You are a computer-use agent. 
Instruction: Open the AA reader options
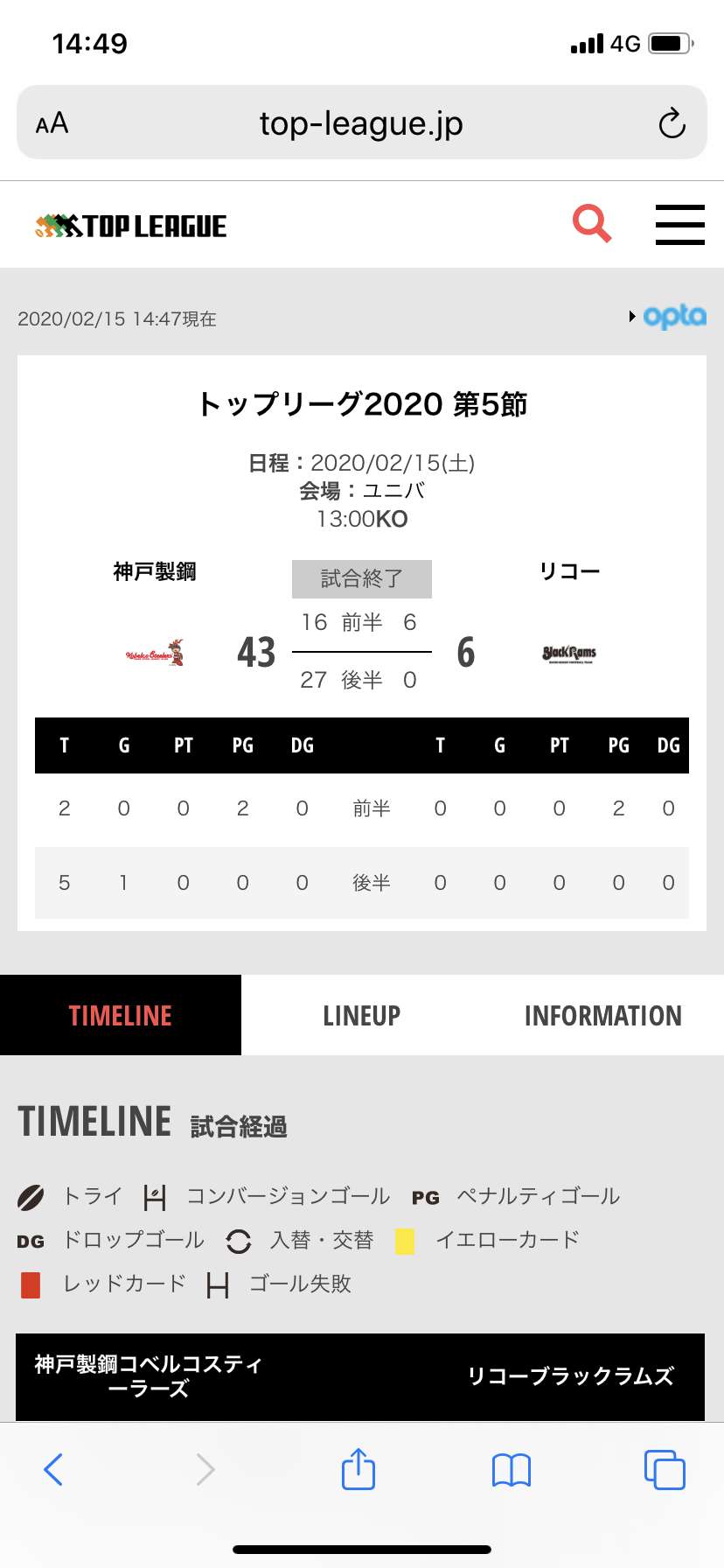click(x=52, y=123)
